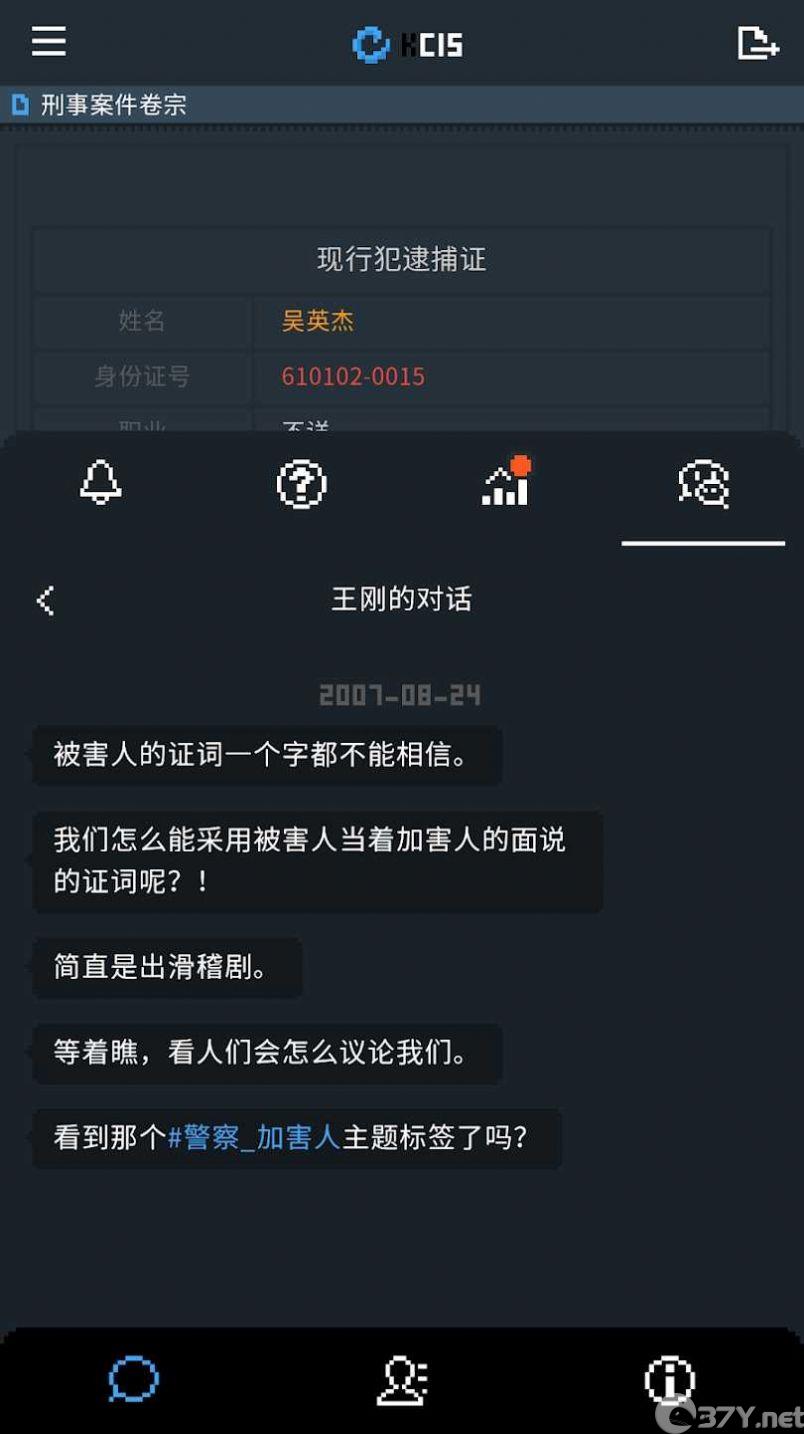Open the hamburger menu
Viewport: 804px width, 1434px height.
tap(49, 42)
